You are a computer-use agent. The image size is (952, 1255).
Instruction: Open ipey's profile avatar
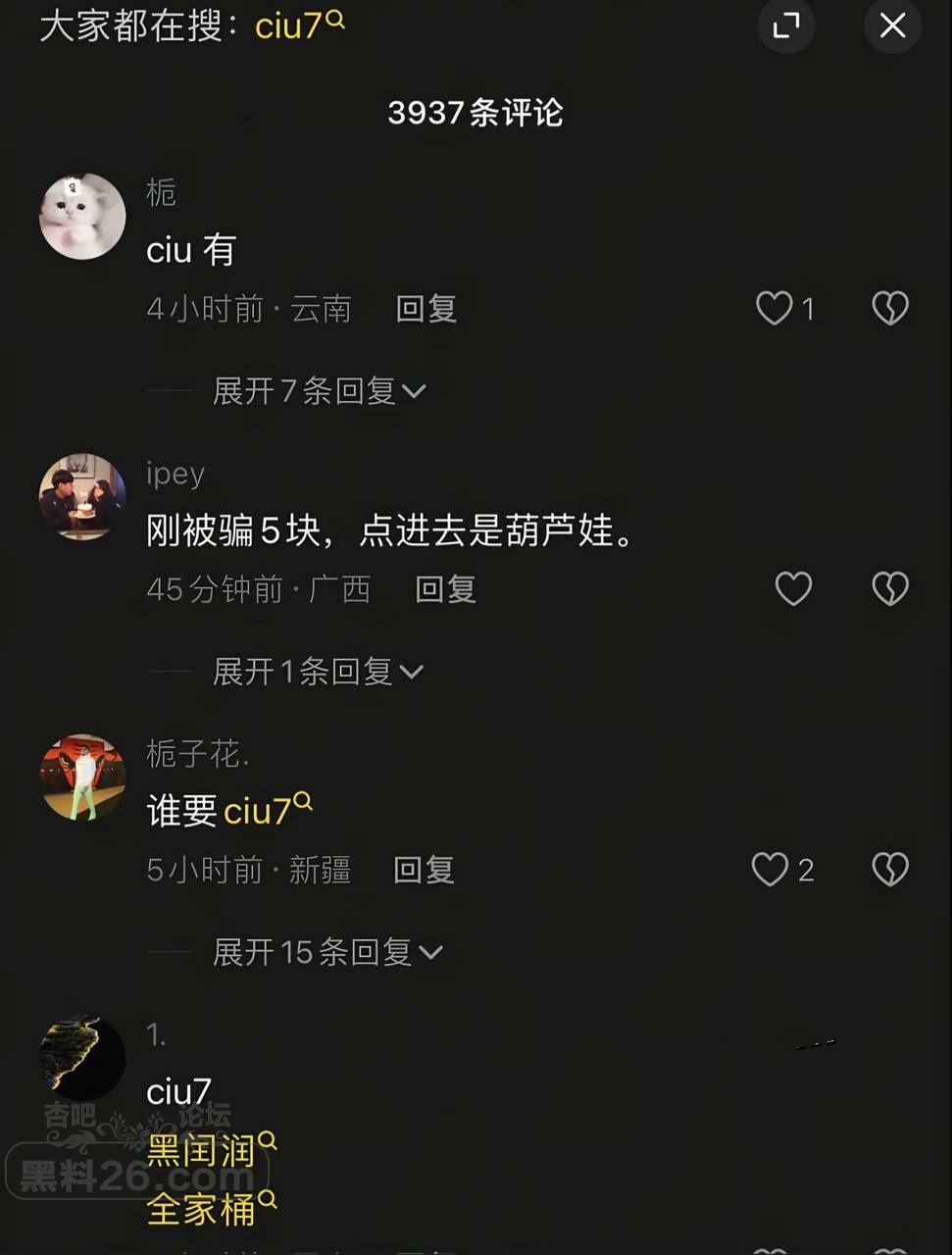click(x=82, y=496)
